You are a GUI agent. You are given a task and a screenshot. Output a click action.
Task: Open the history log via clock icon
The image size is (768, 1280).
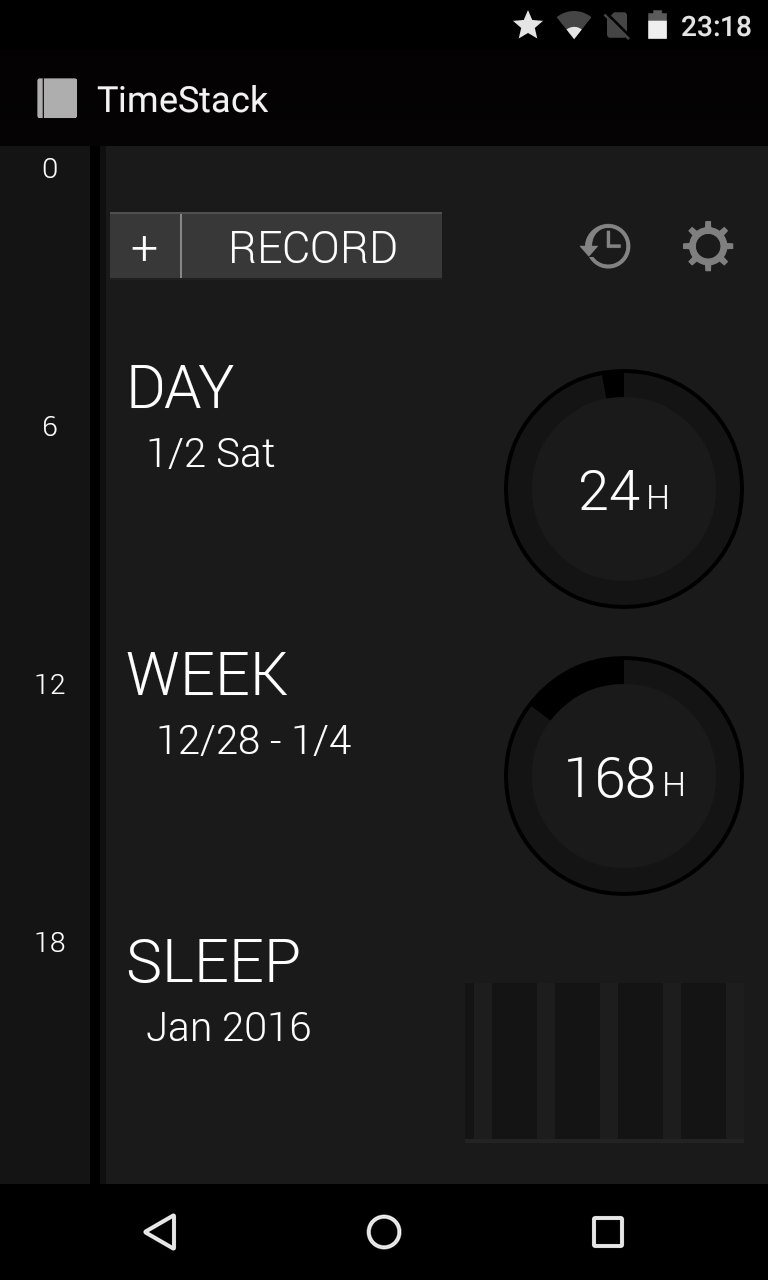[604, 245]
